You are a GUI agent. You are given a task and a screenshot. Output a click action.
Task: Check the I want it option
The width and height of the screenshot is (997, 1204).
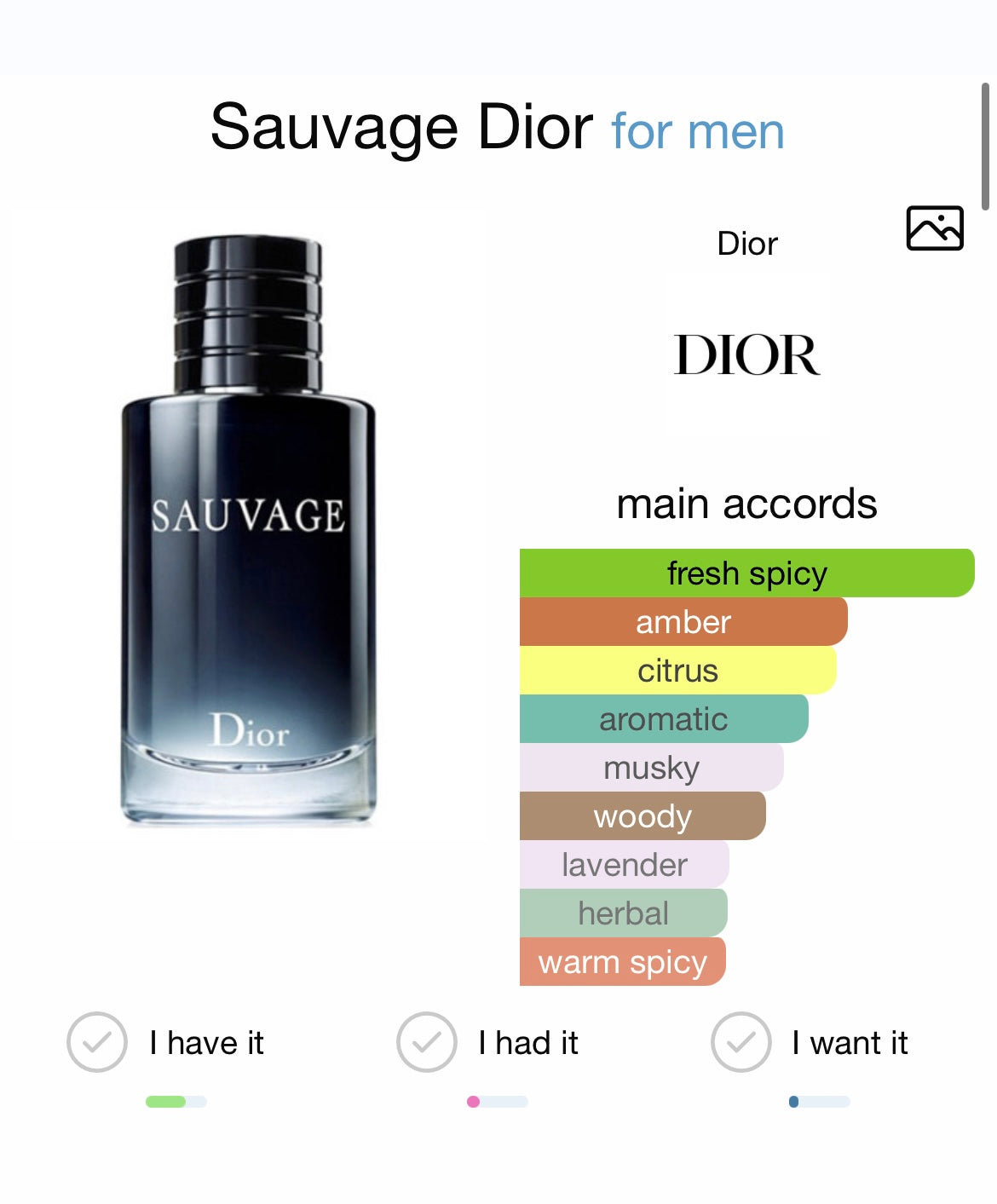point(741,1042)
